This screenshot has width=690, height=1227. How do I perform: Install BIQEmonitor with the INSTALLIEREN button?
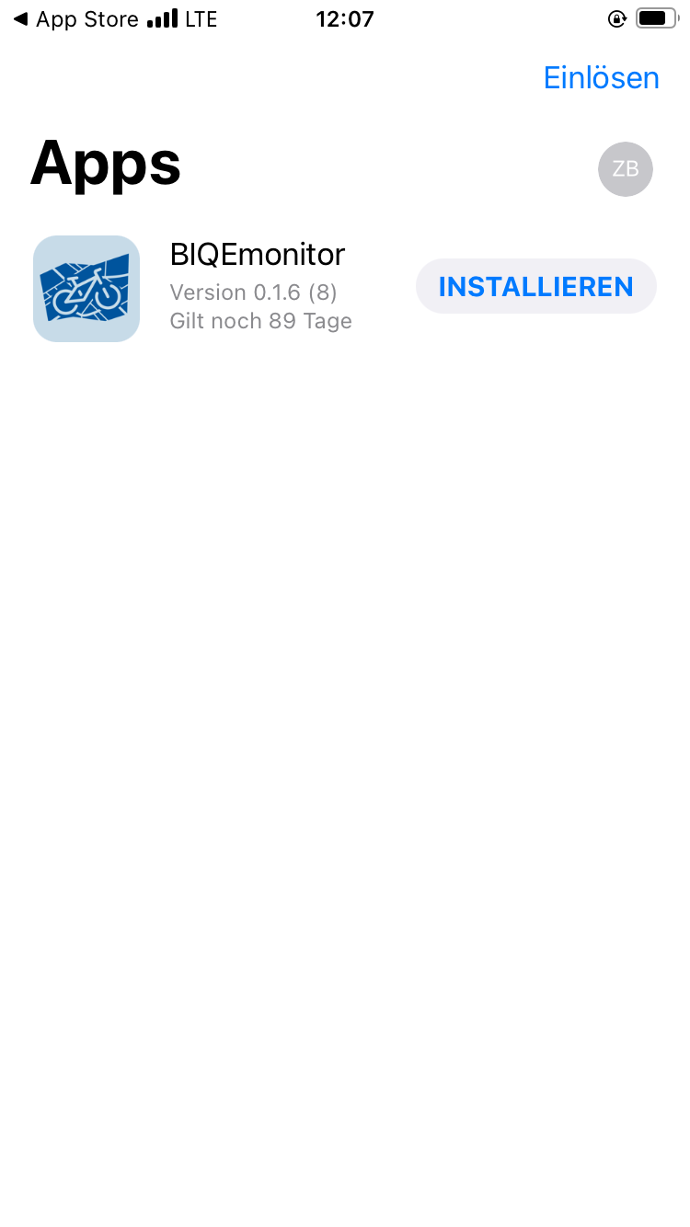point(536,287)
